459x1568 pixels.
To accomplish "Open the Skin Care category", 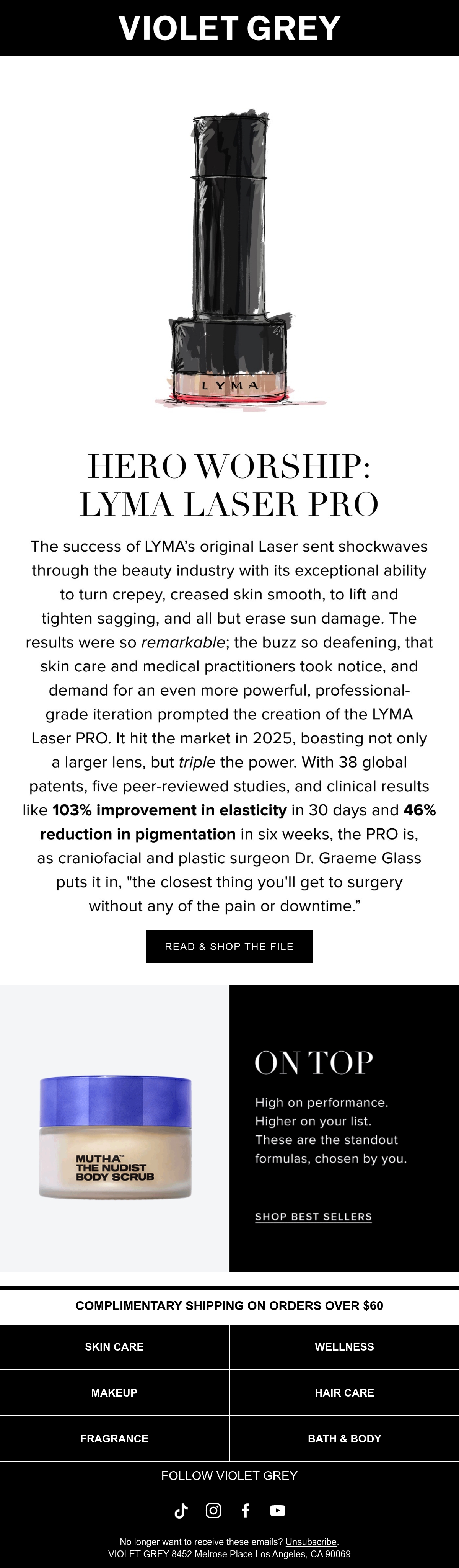I will (x=114, y=1346).
